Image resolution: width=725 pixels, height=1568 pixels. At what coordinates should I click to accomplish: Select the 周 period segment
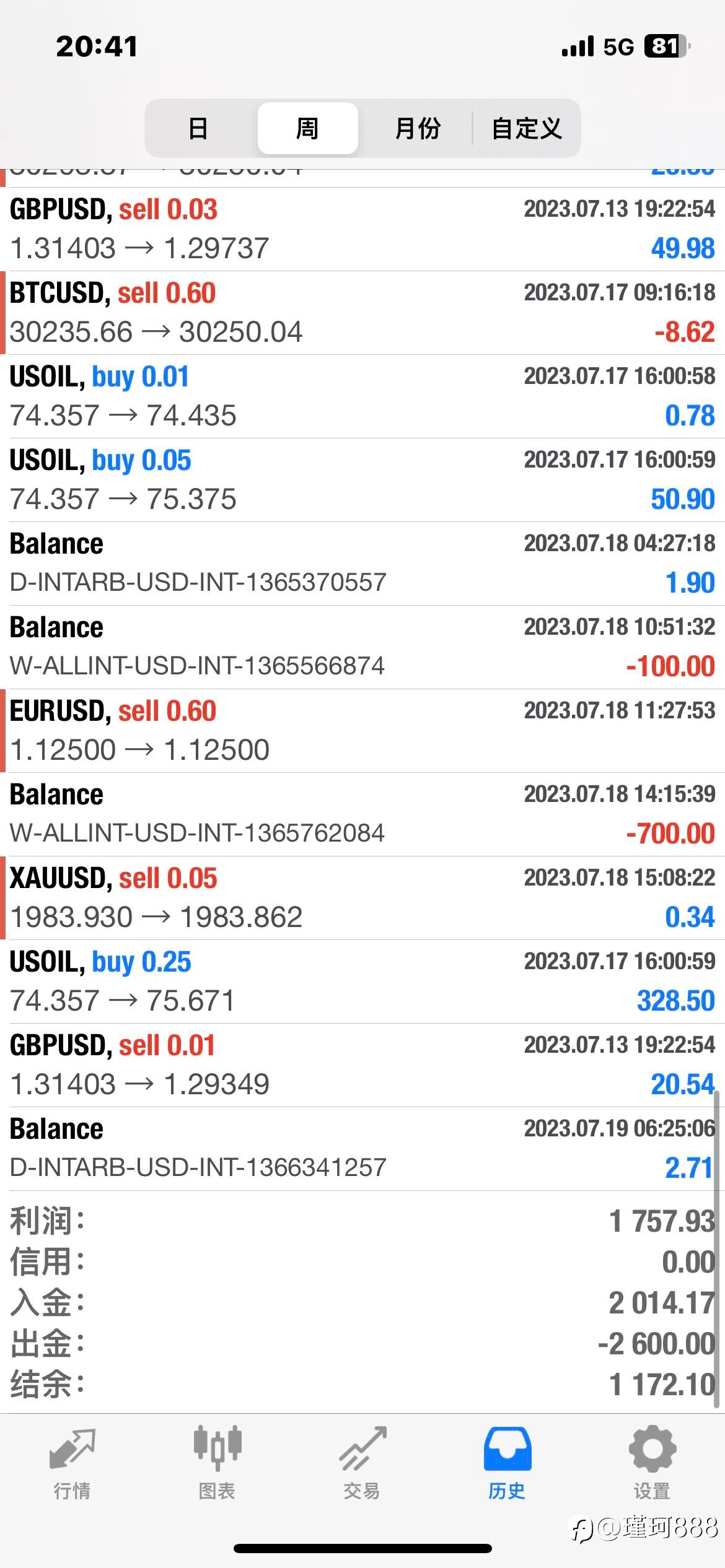pyautogui.click(x=307, y=128)
